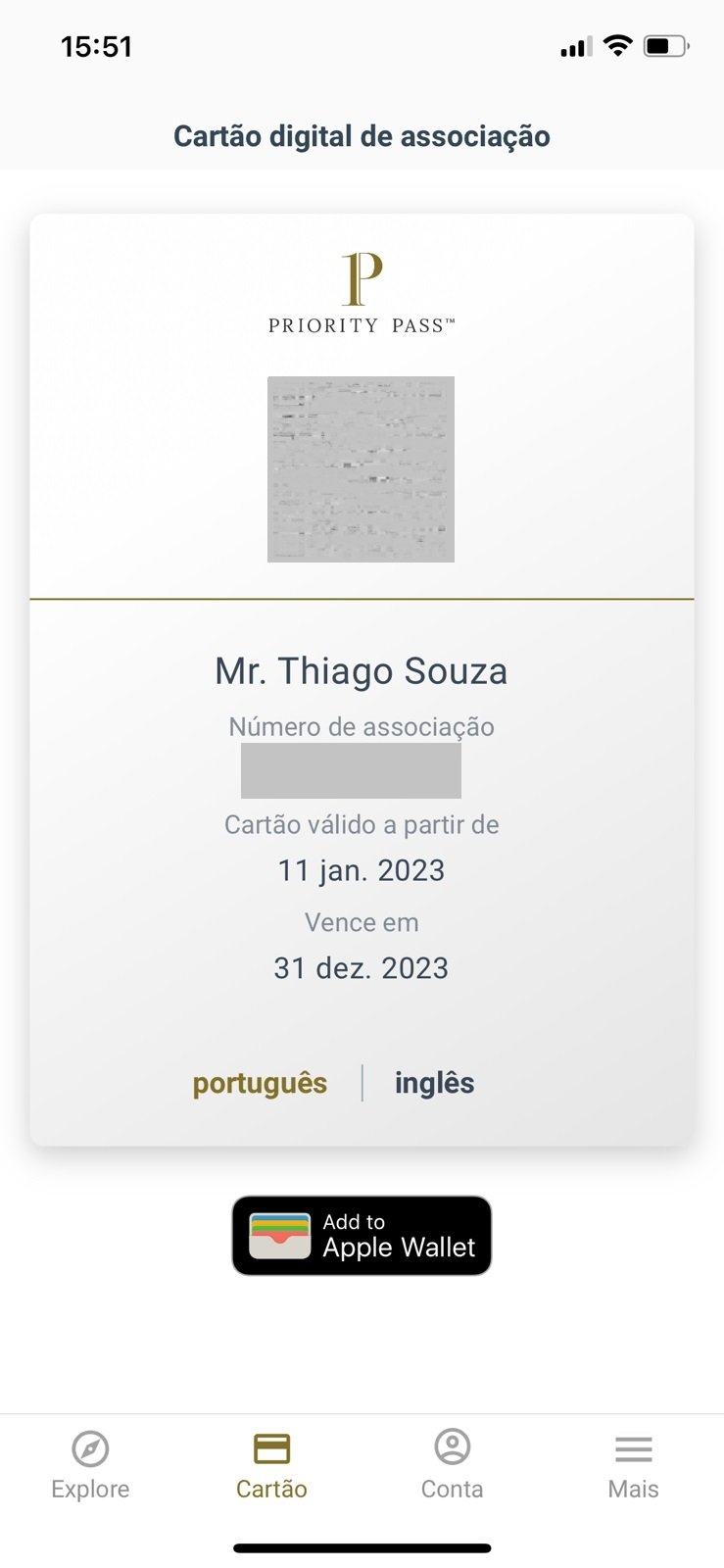Go to the Conta tab

pos(452,1466)
